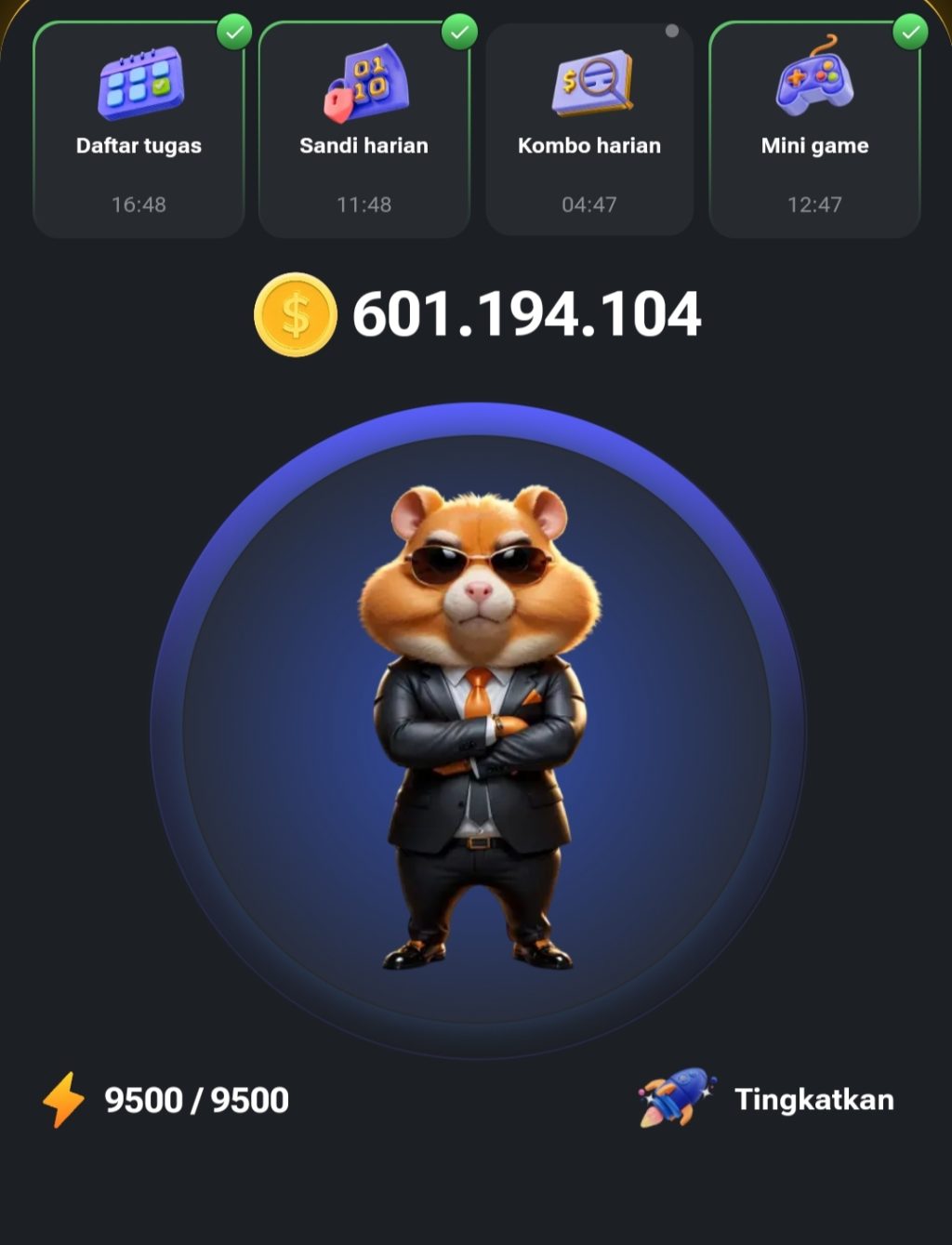Open the Sandi harian card

(364, 130)
